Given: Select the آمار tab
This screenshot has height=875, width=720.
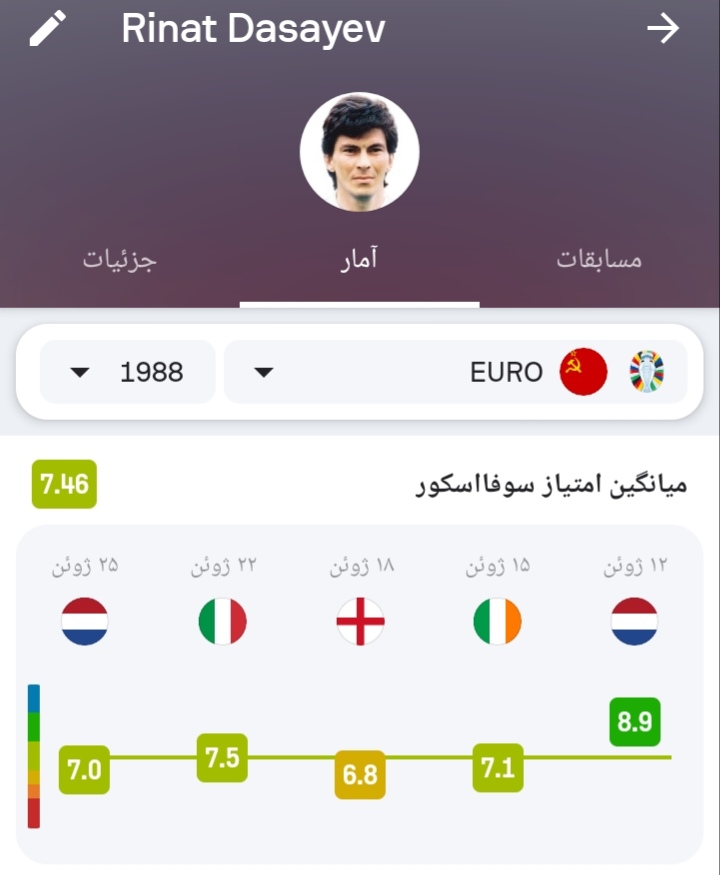Looking at the screenshot, I should [x=359, y=260].
